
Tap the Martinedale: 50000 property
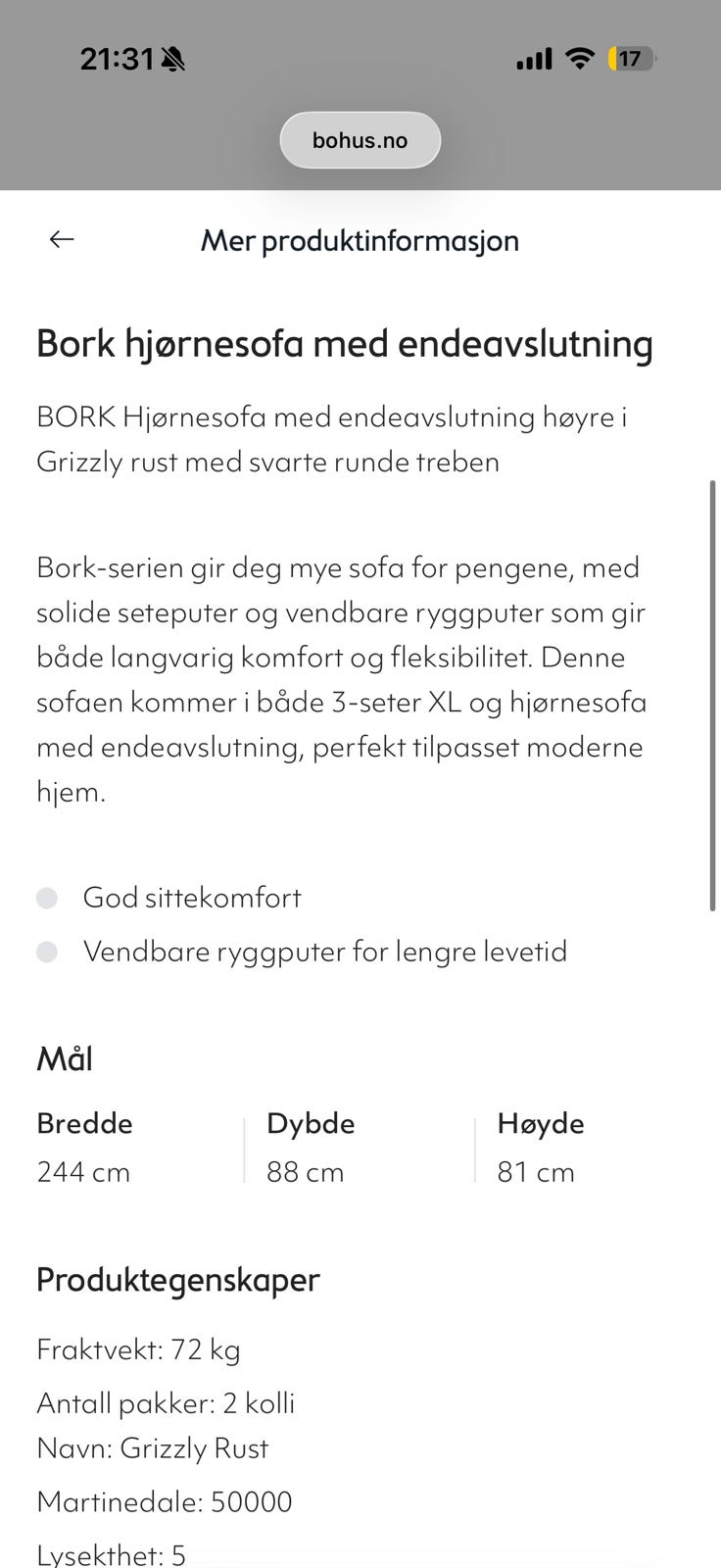[x=164, y=1500]
